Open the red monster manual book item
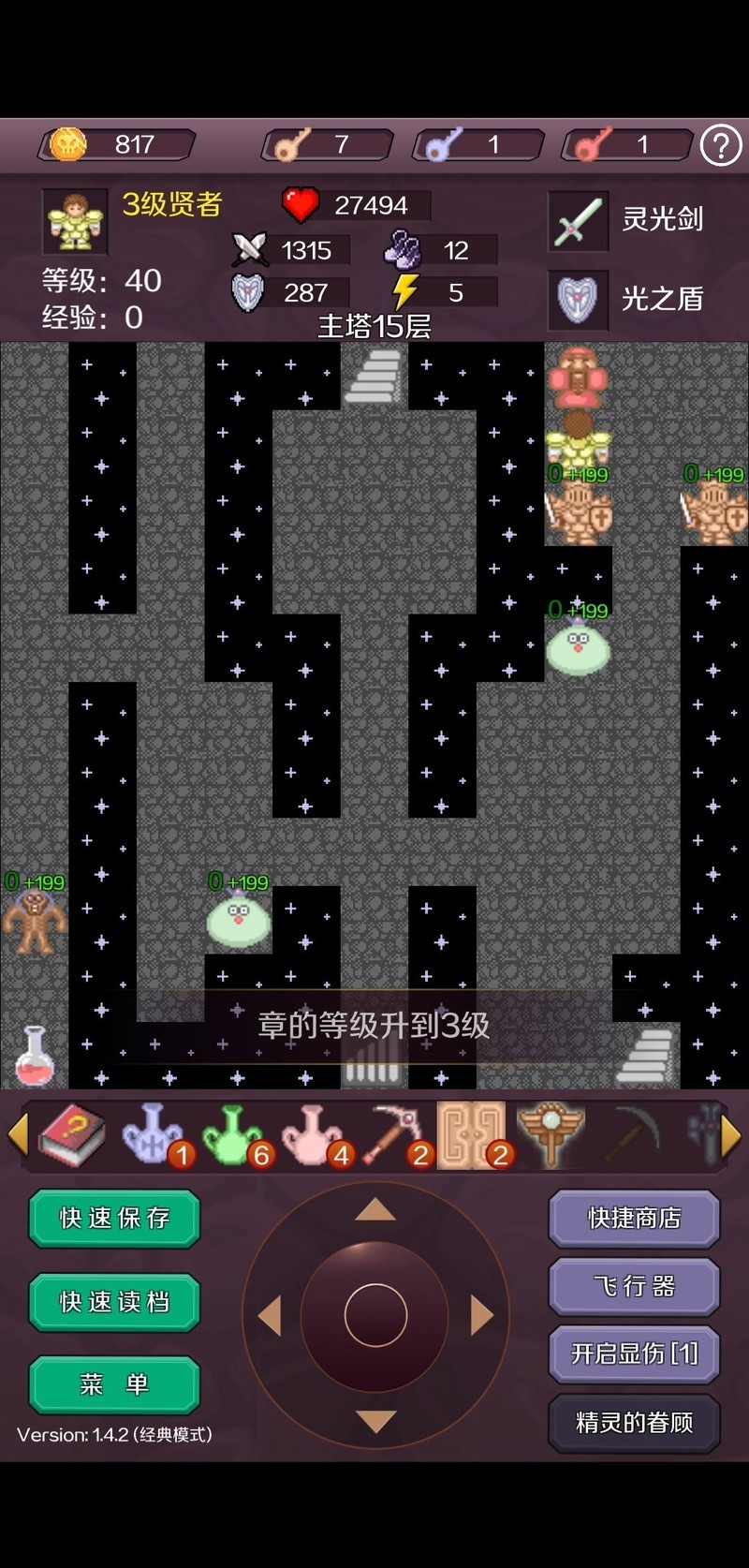This screenshot has width=749, height=1568. [x=73, y=1135]
